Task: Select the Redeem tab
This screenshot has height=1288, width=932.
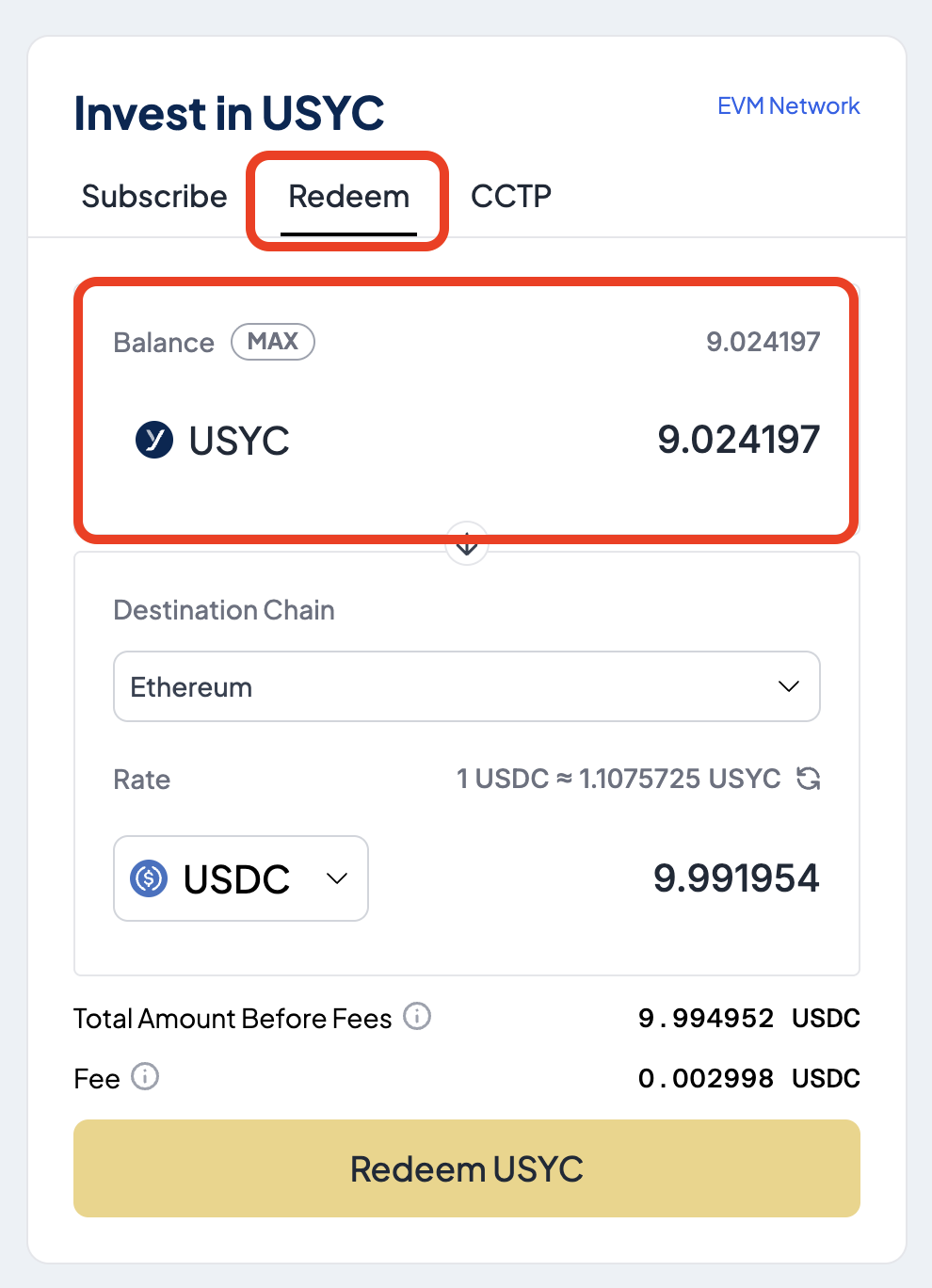Action: [x=348, y=197]
